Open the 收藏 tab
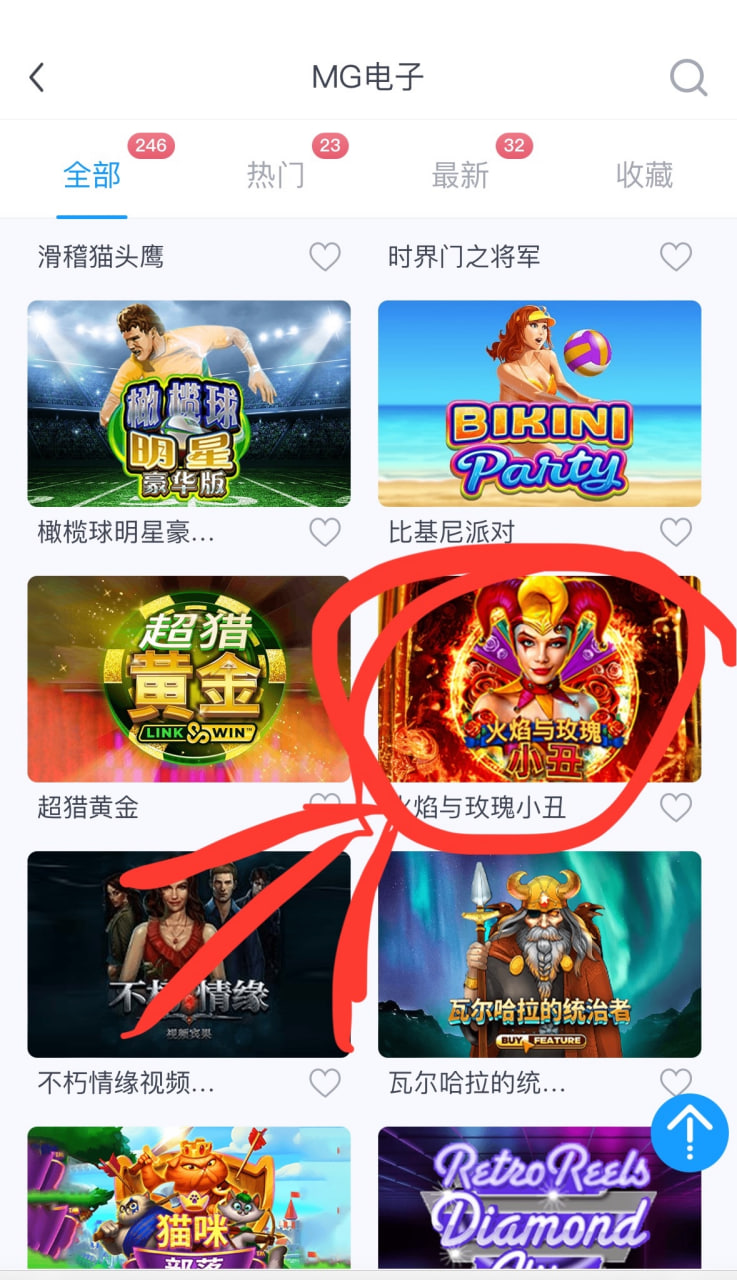Screen dimensions: 737x1280 click(644, 175)
